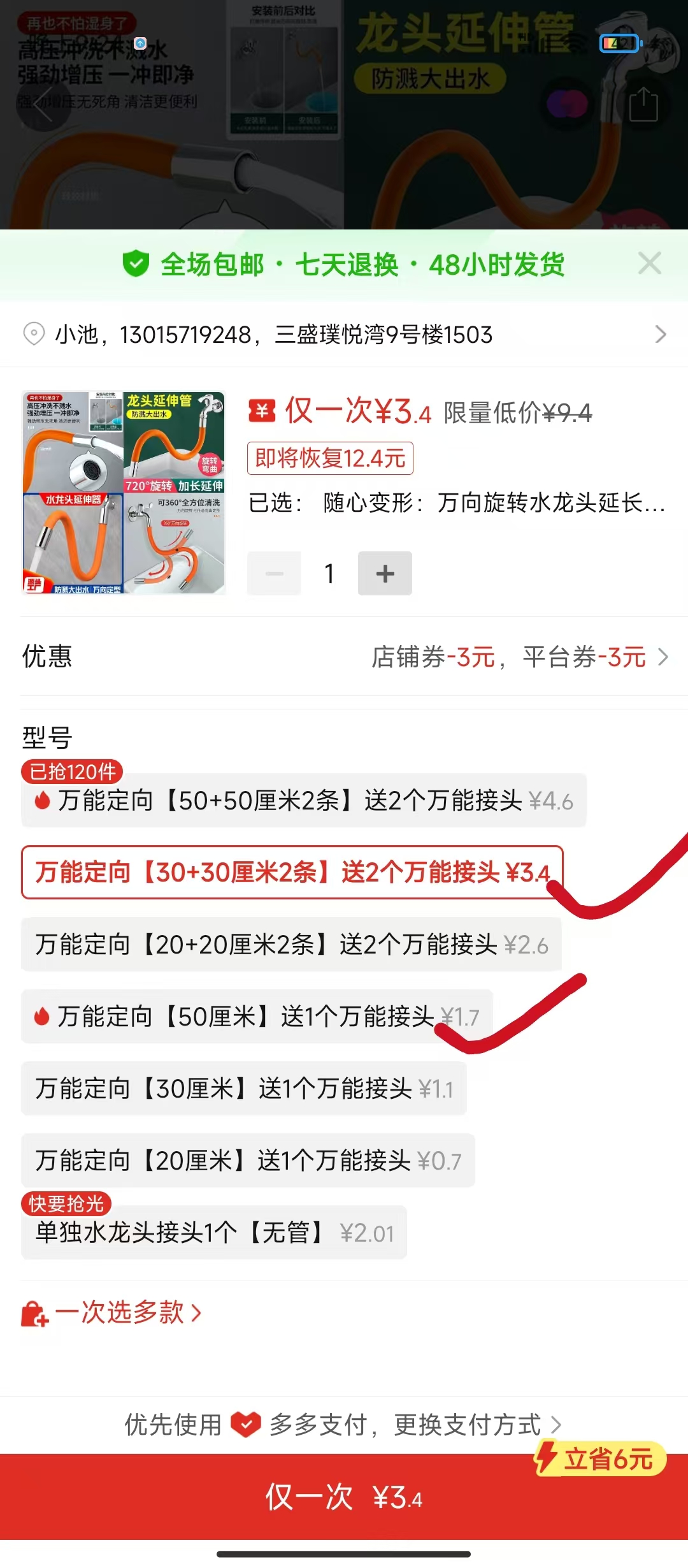The image size is (688, 1568).
Task: Select 万能定向【30厘米】送1个万能接头
Action: tap(243, 1089)
